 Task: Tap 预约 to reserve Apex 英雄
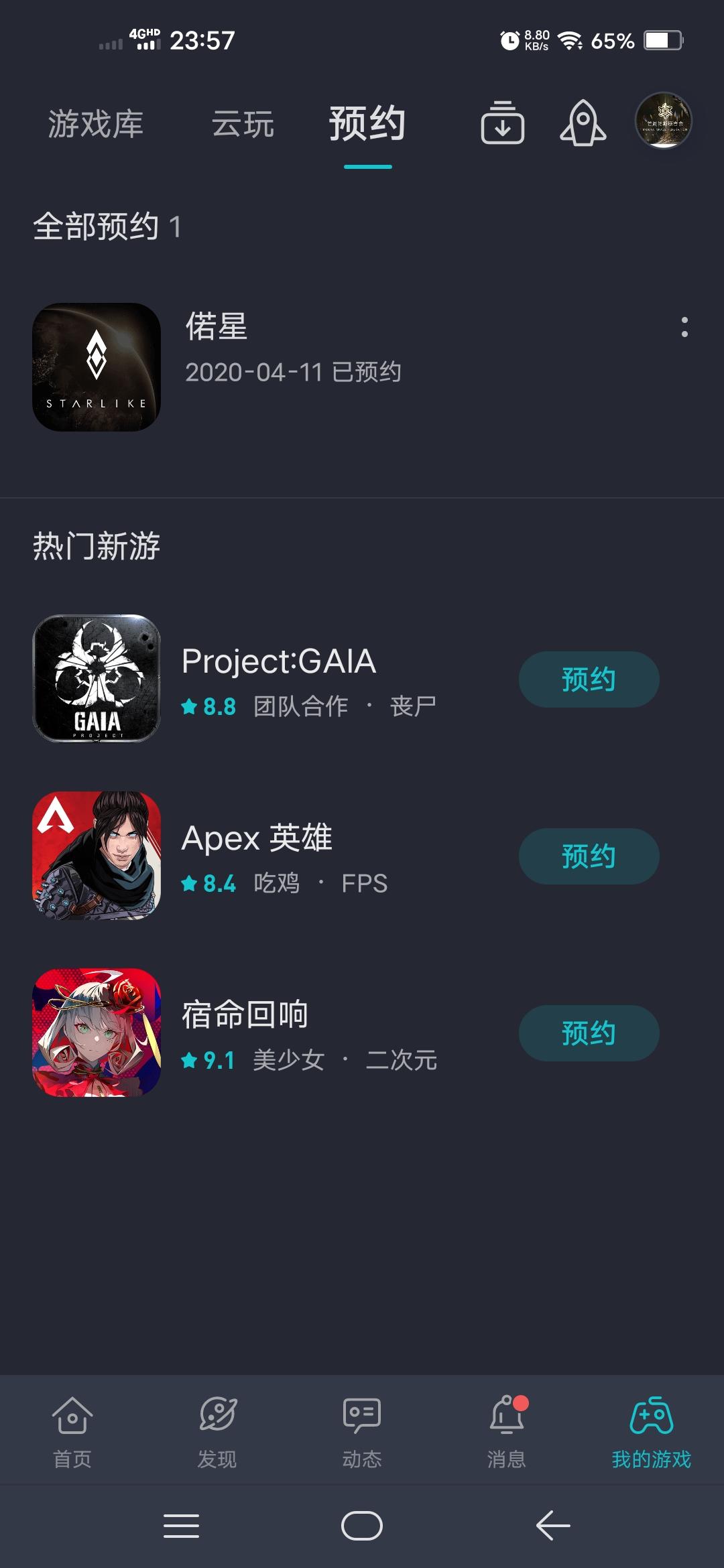pos(588,856)
